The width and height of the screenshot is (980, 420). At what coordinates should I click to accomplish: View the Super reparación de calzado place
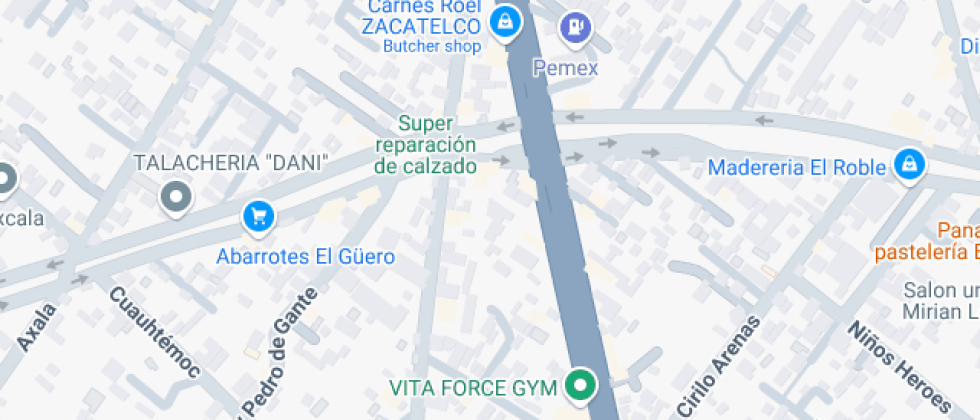point(426,145)
